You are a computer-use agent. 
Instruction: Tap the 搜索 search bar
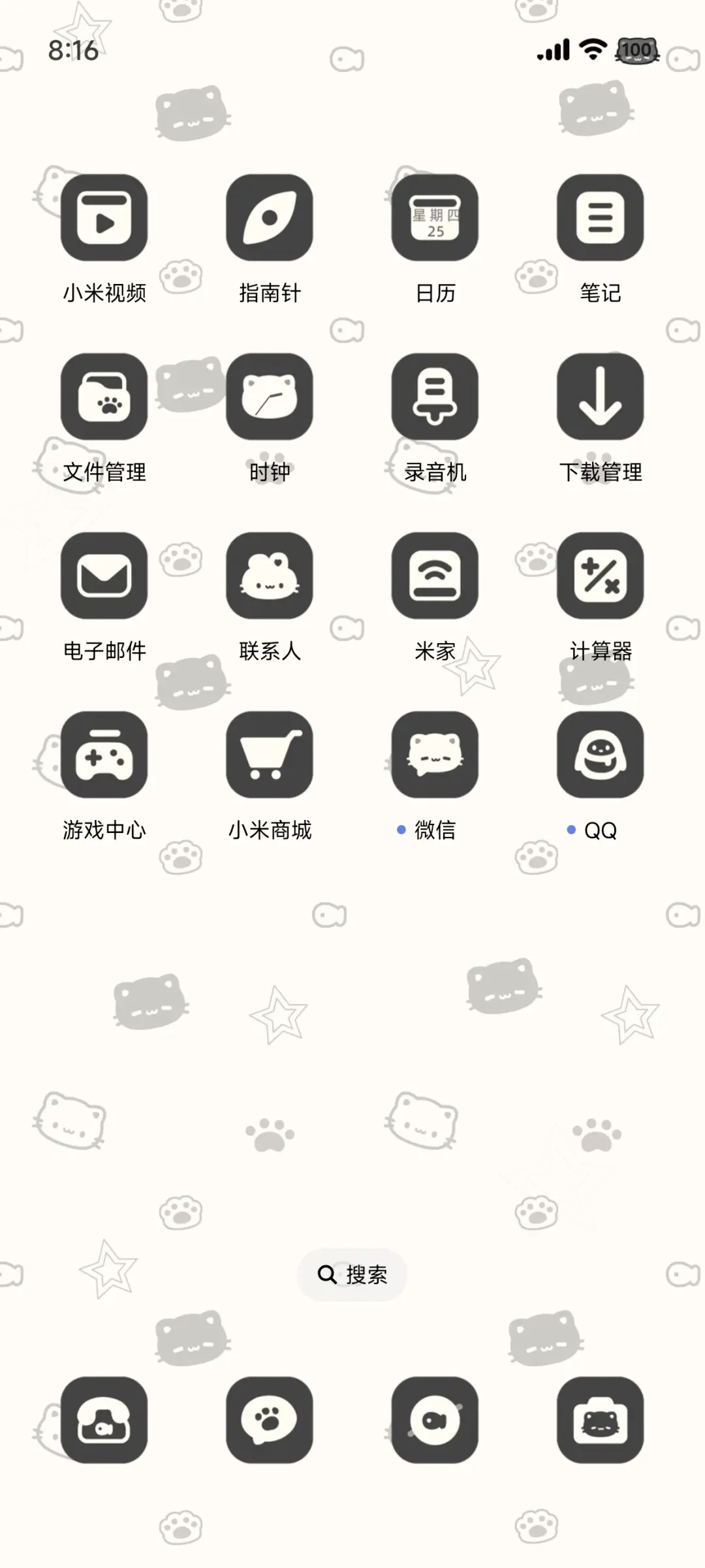click(352, 1274)
